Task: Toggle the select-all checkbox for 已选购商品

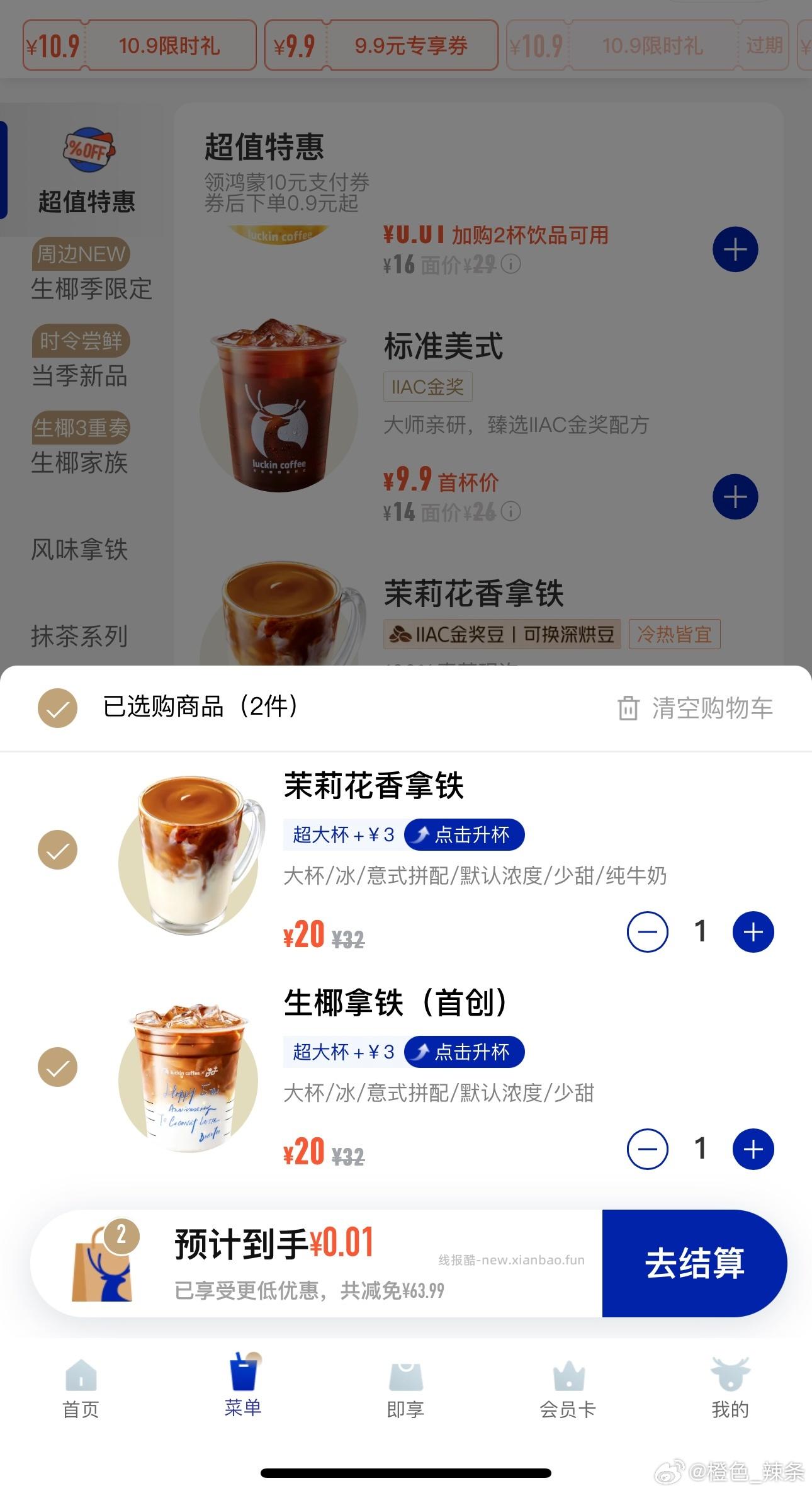Action: tap(58, 708)
